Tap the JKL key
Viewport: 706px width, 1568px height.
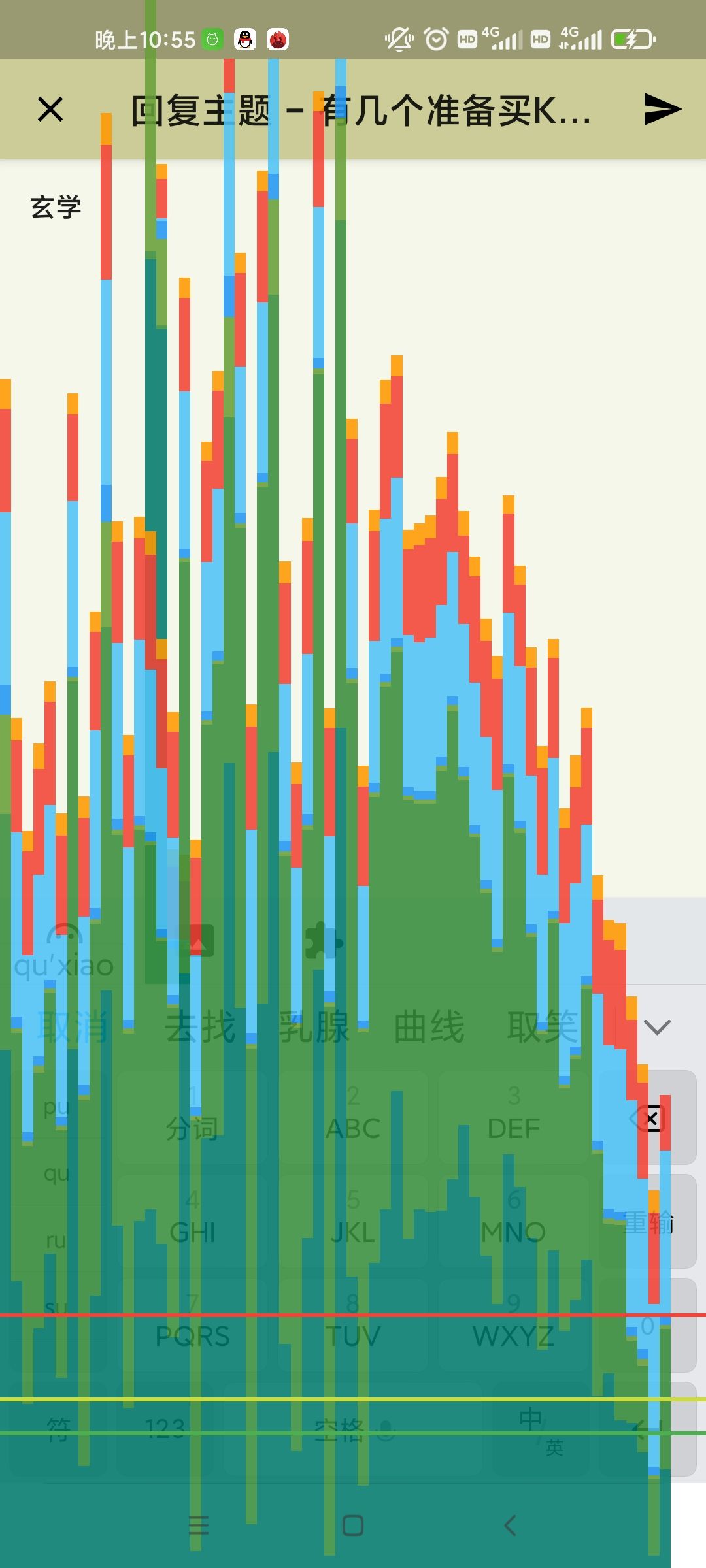pyautogui.click(x=353, y=1222)
